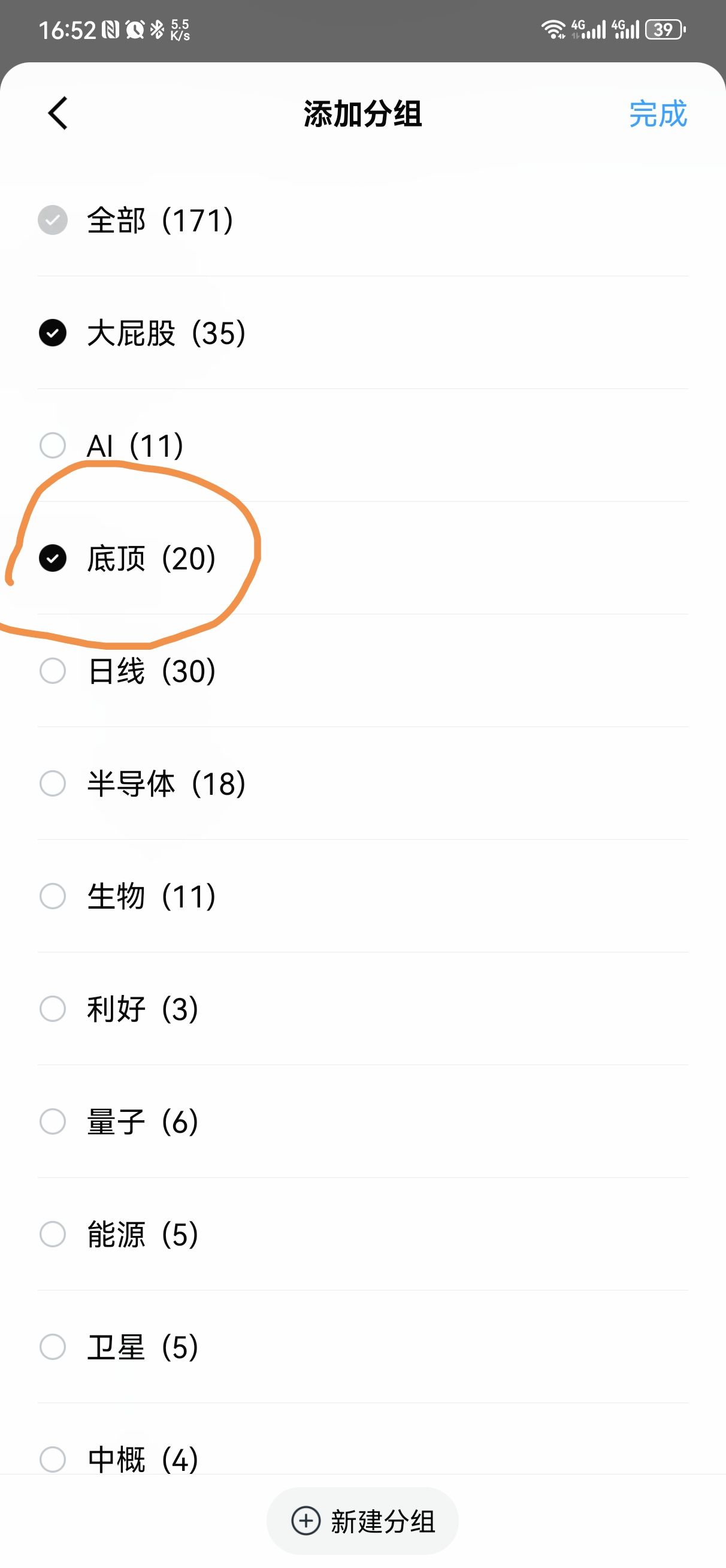Select the 卫星 (5) group

[x=53, y=1346]
